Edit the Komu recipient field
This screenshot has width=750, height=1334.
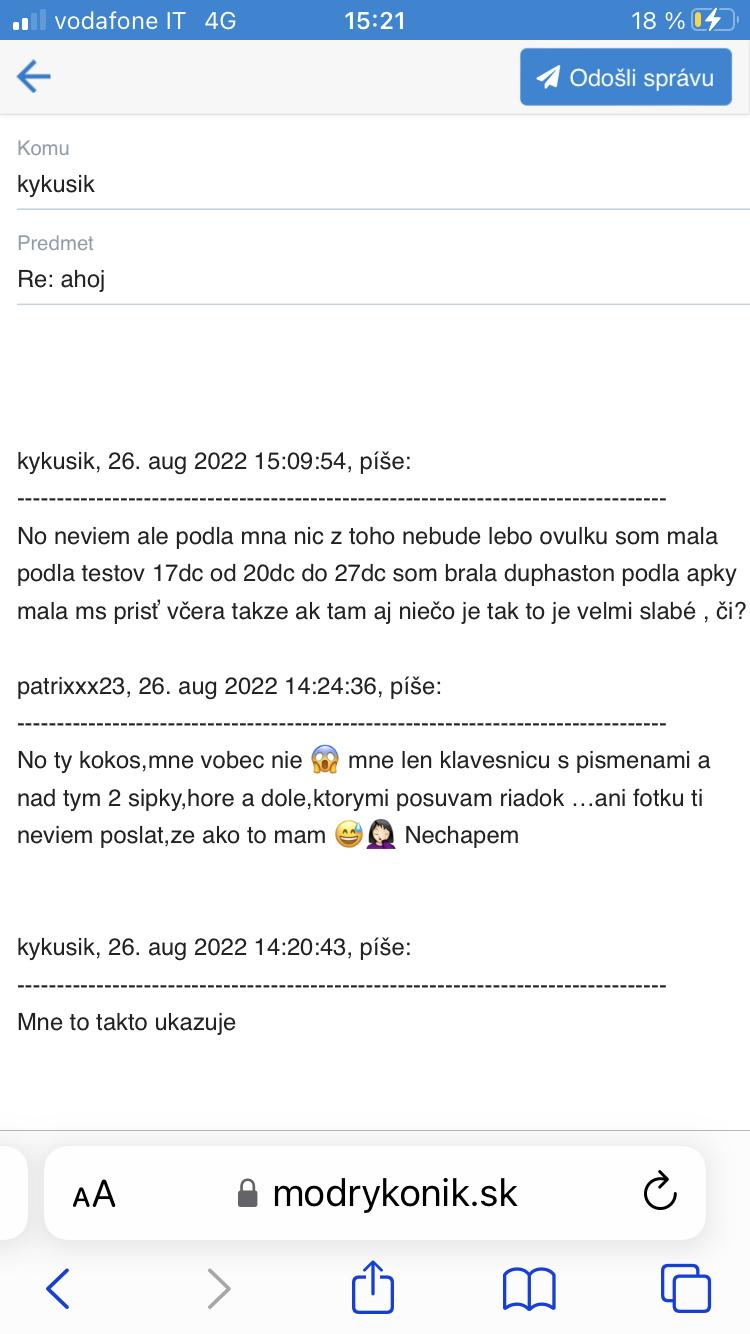click(x=380, y=184)
